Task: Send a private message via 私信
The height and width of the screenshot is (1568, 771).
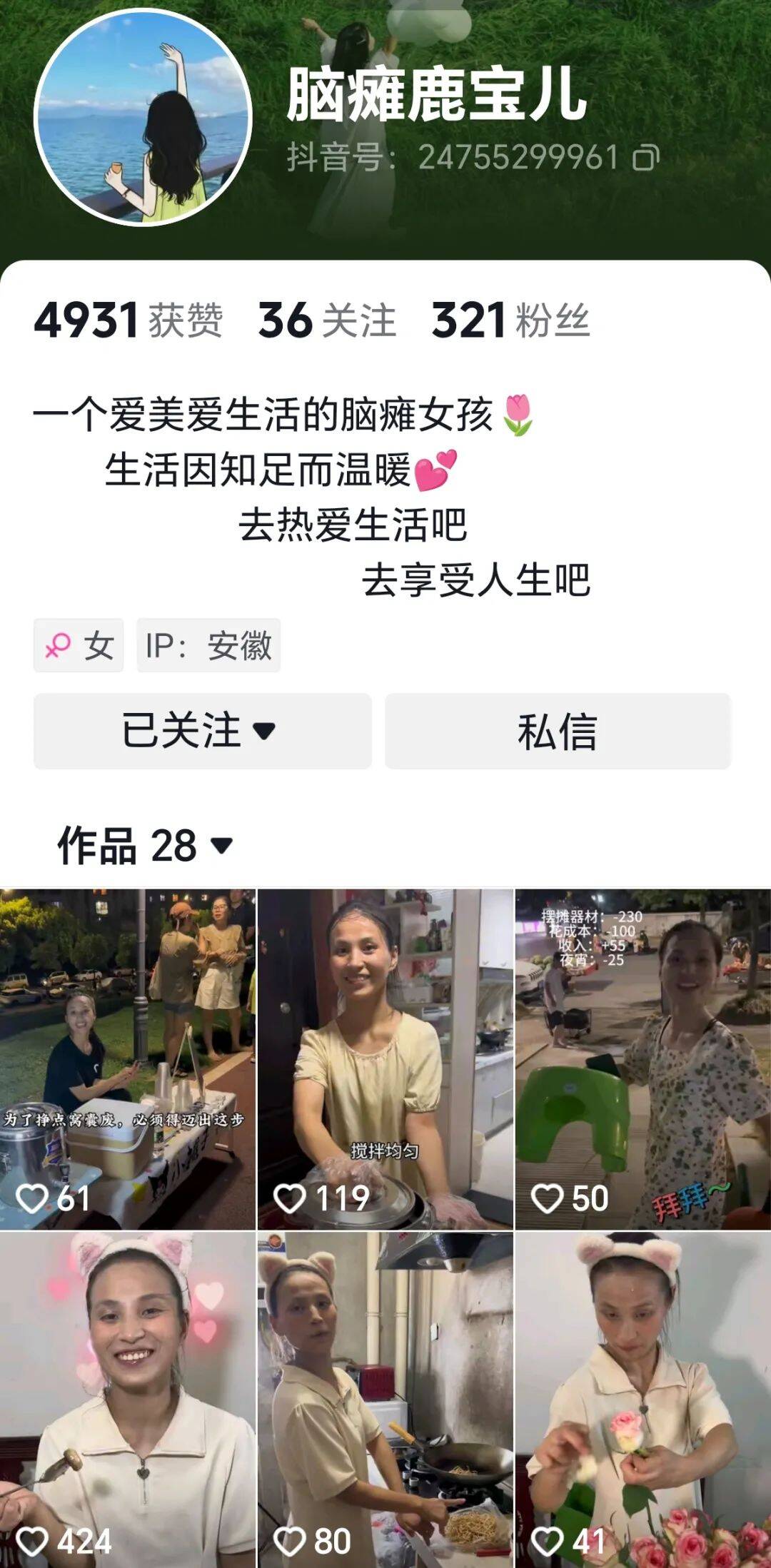Action: point(558,731)
